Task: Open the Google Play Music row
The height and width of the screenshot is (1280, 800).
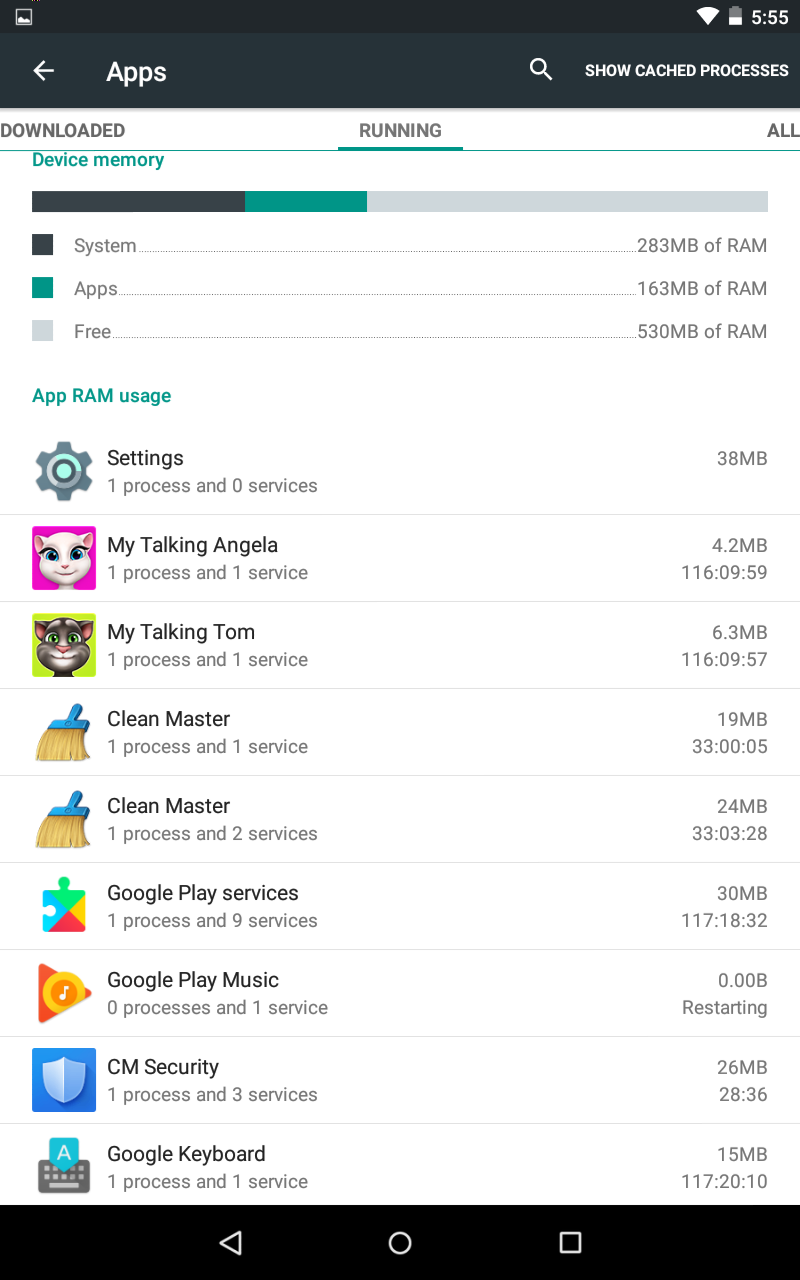Action: pyautogui.click(x=400, y=993)
